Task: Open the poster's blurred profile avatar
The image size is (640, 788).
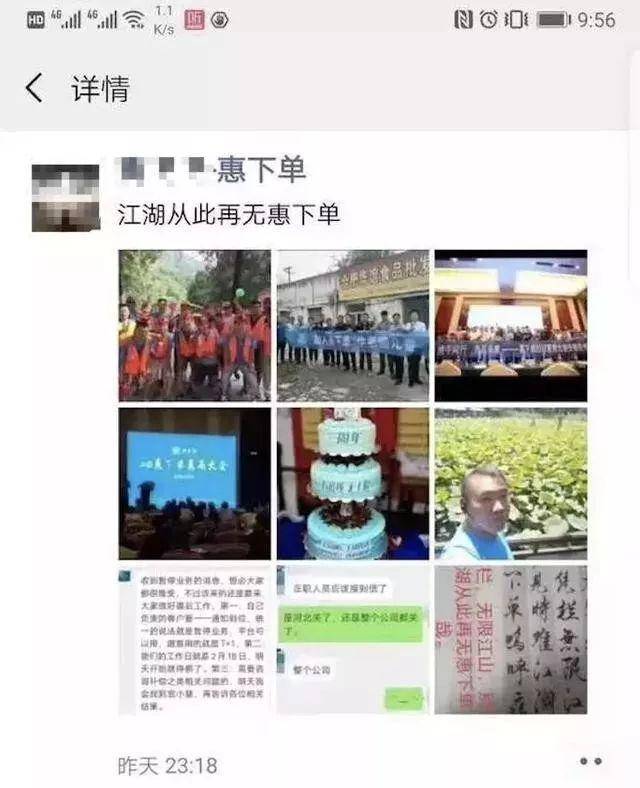Action: (66, 197)
